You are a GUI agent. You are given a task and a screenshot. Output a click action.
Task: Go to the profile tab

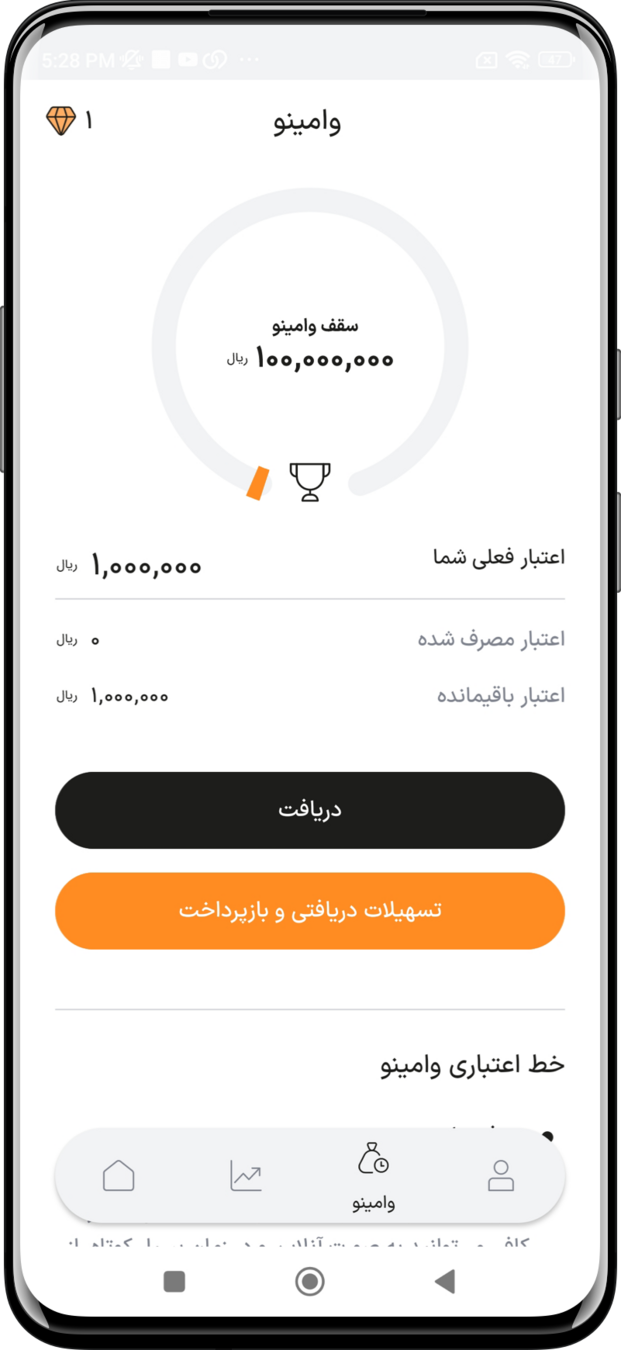[501, 1175]
